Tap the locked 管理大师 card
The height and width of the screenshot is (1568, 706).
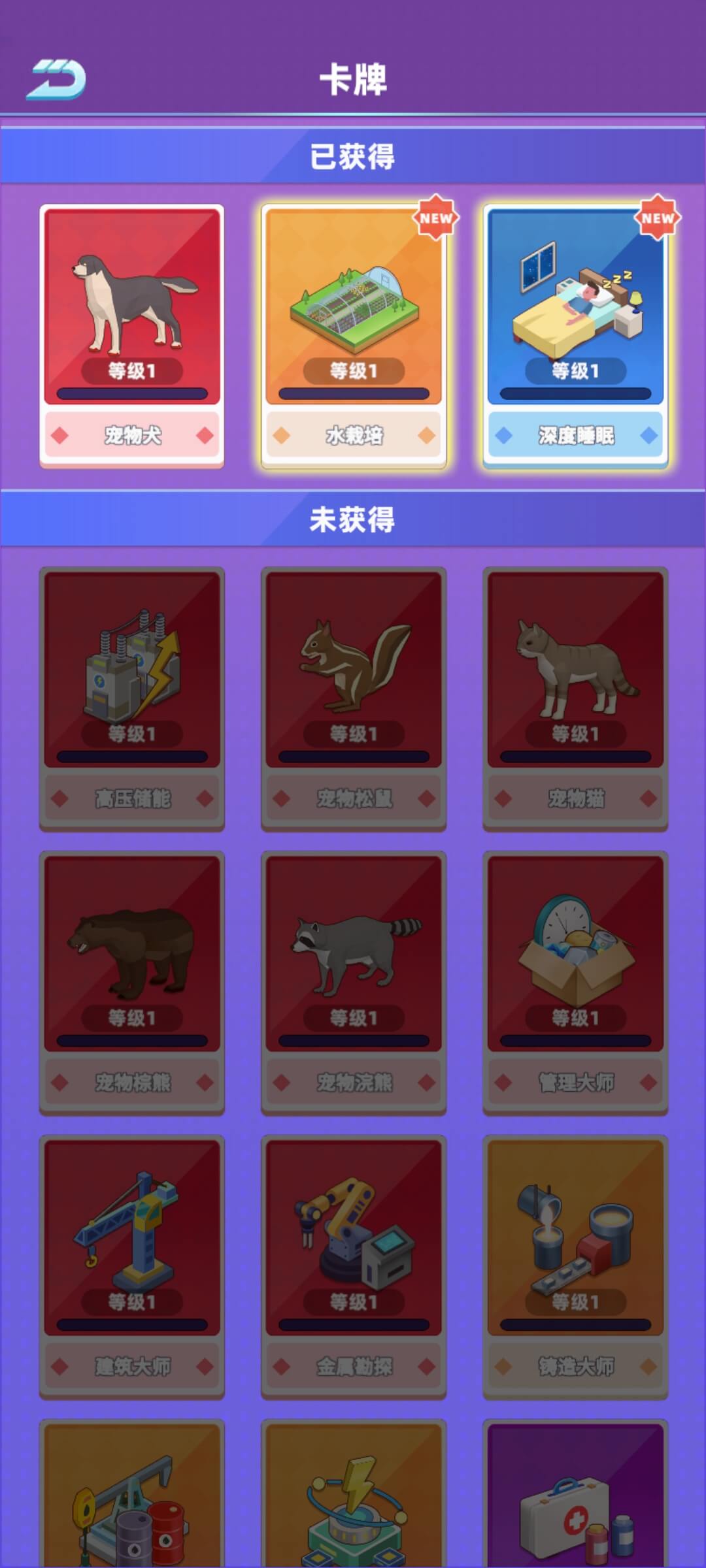(x=575, y=982)
